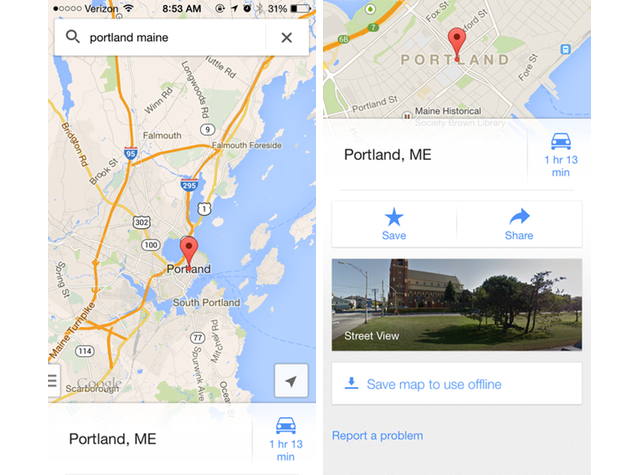This screenshot has width=641, height=475.
Task: Center map on my current location
Action: 291,381
